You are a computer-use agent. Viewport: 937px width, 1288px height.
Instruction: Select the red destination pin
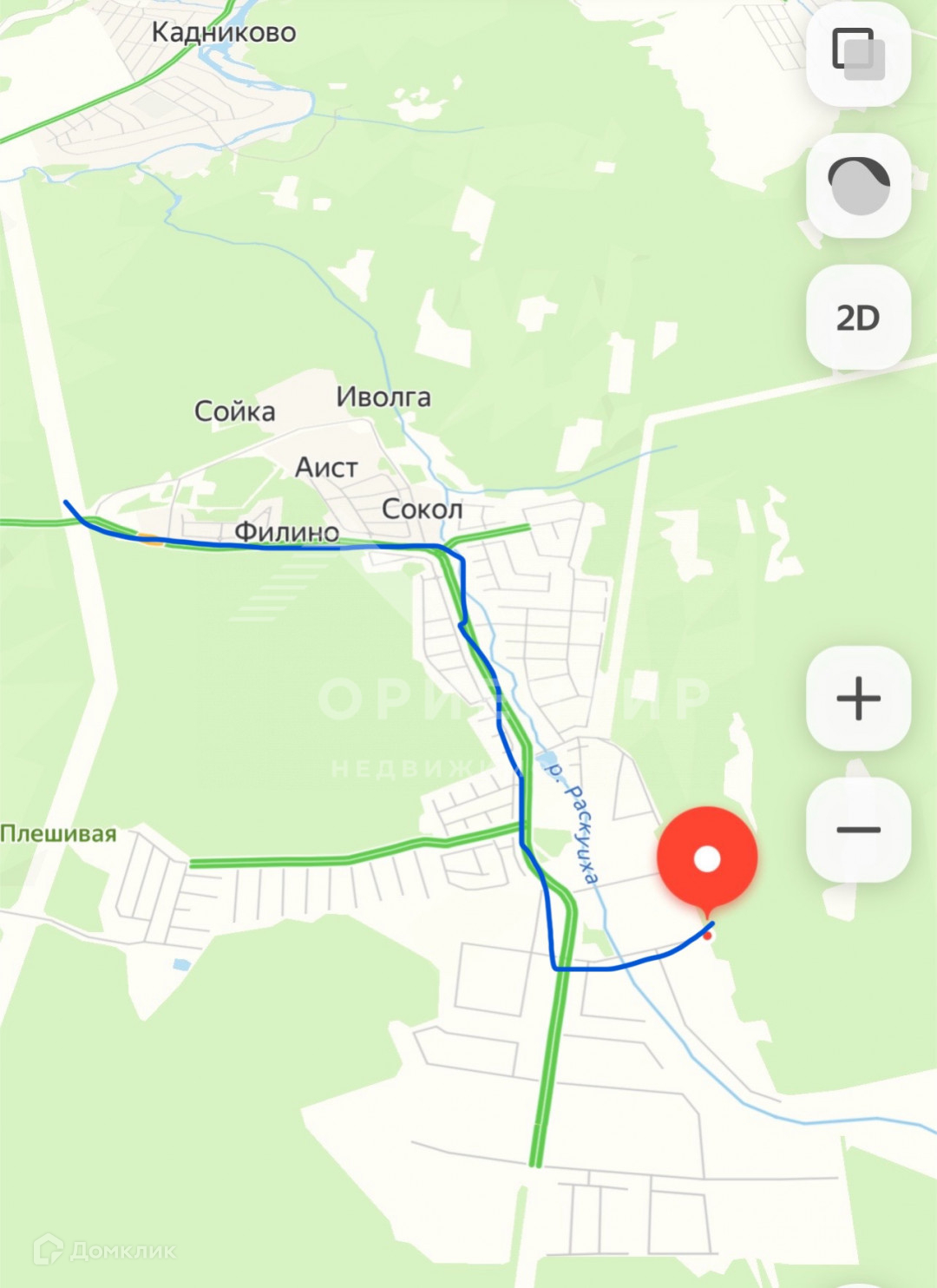[x=707, y=859]
